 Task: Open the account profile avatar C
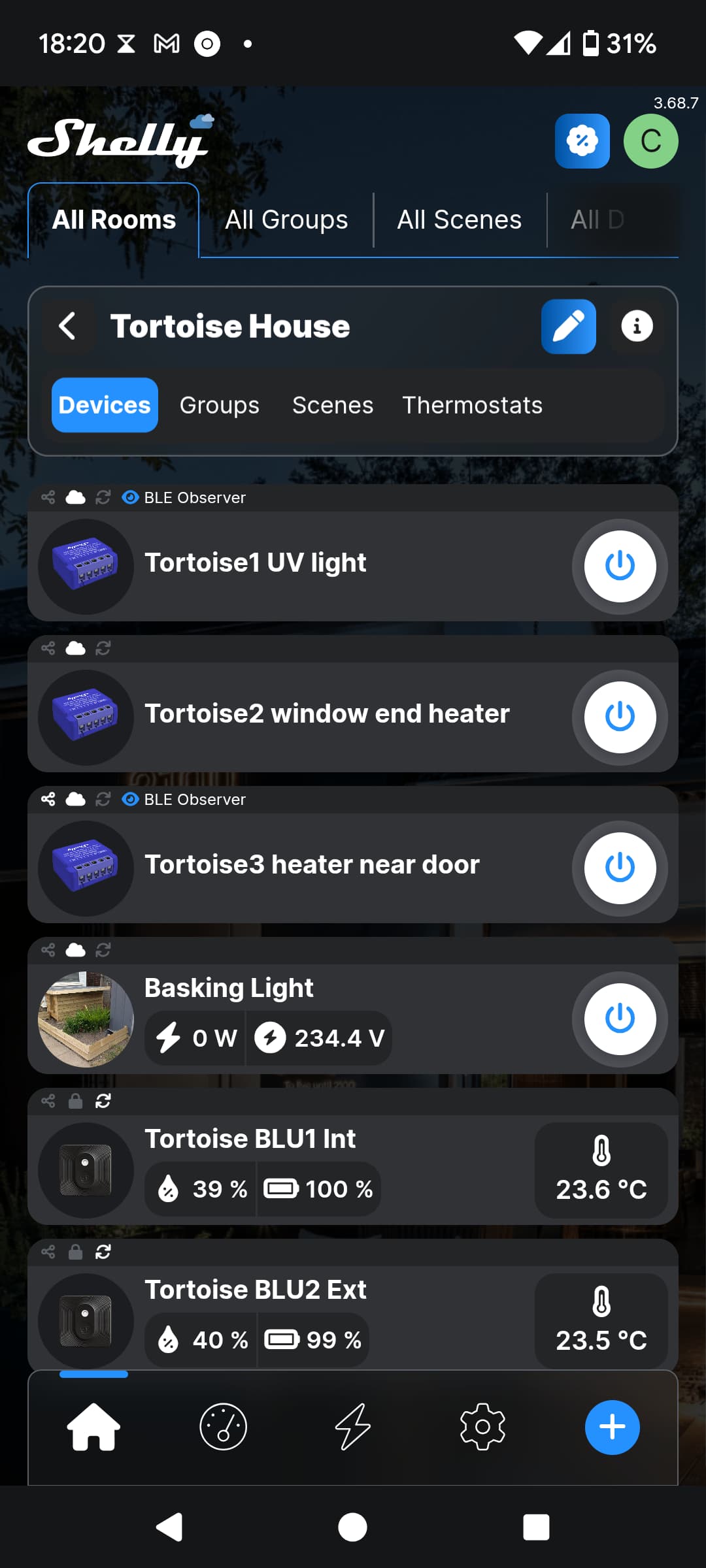click(x=650, y=141)
